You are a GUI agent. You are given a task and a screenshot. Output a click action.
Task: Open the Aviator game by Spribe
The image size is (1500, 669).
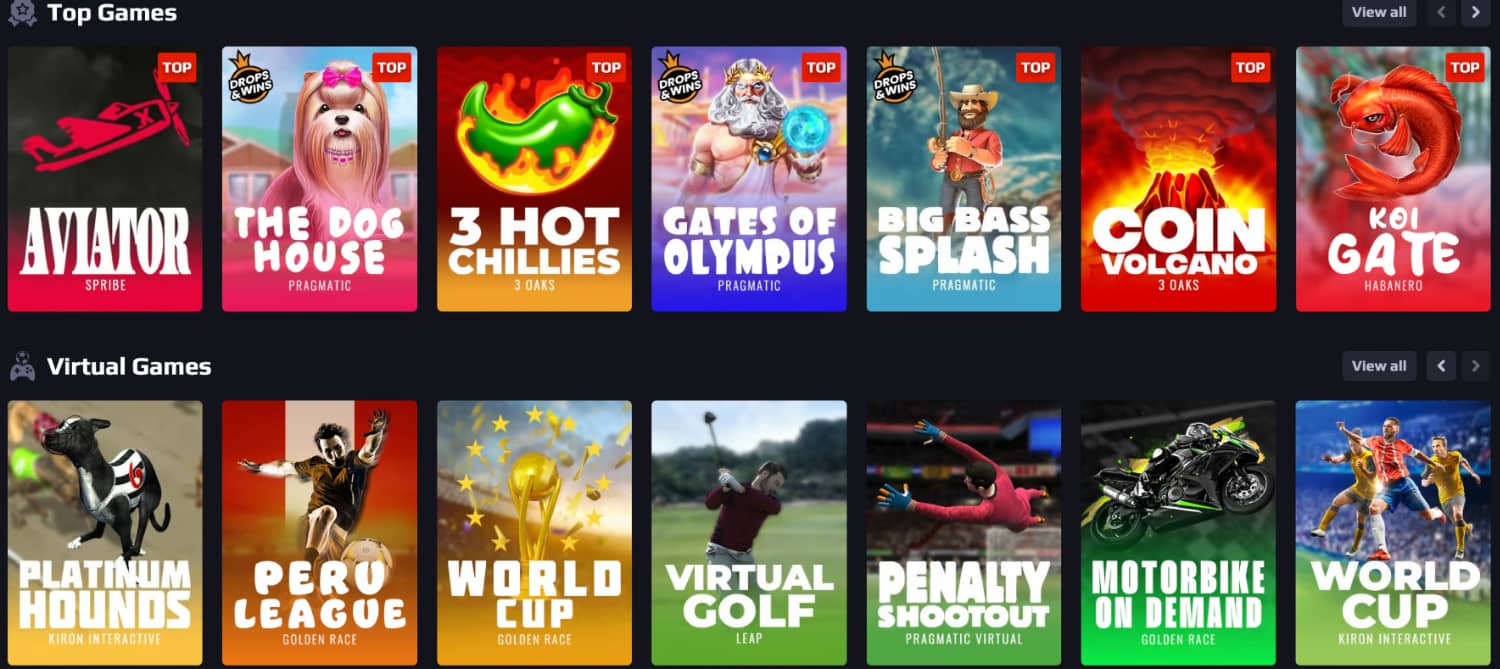pyautogui.click(x=105, y=180)
